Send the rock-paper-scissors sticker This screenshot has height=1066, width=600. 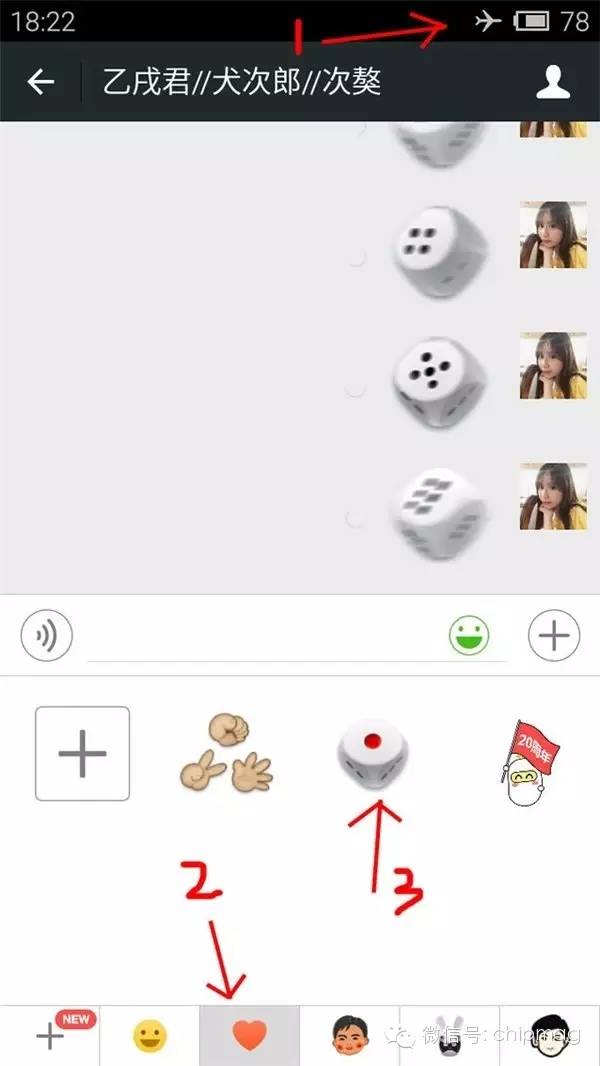[x=227, y=753]
